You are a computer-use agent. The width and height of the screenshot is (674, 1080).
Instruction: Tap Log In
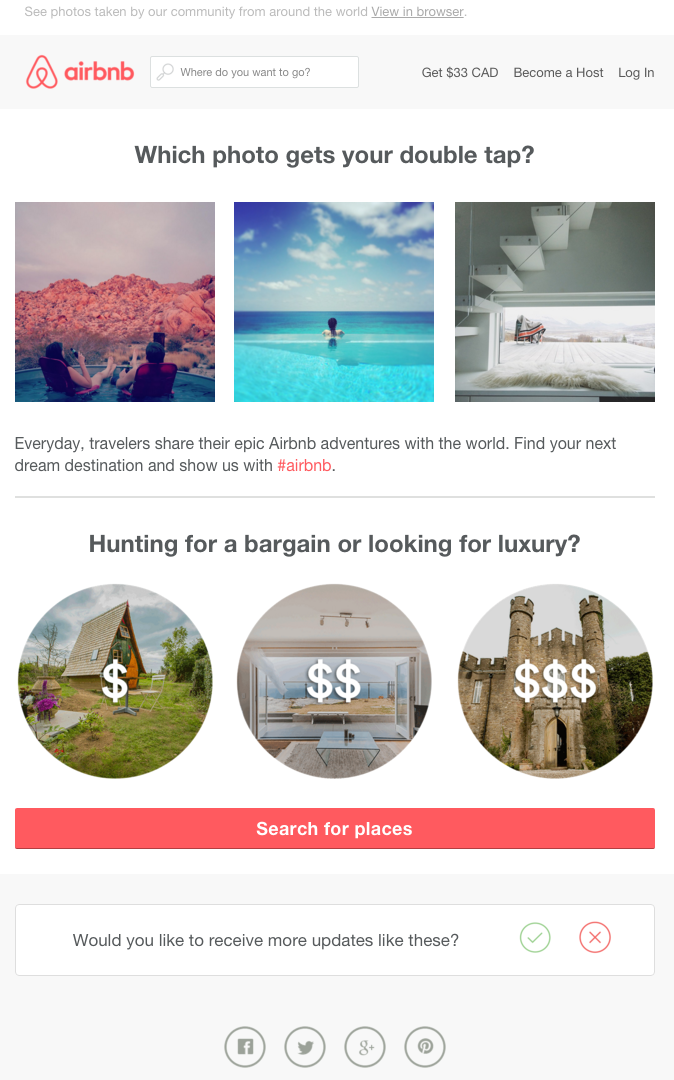pos(636,72)
